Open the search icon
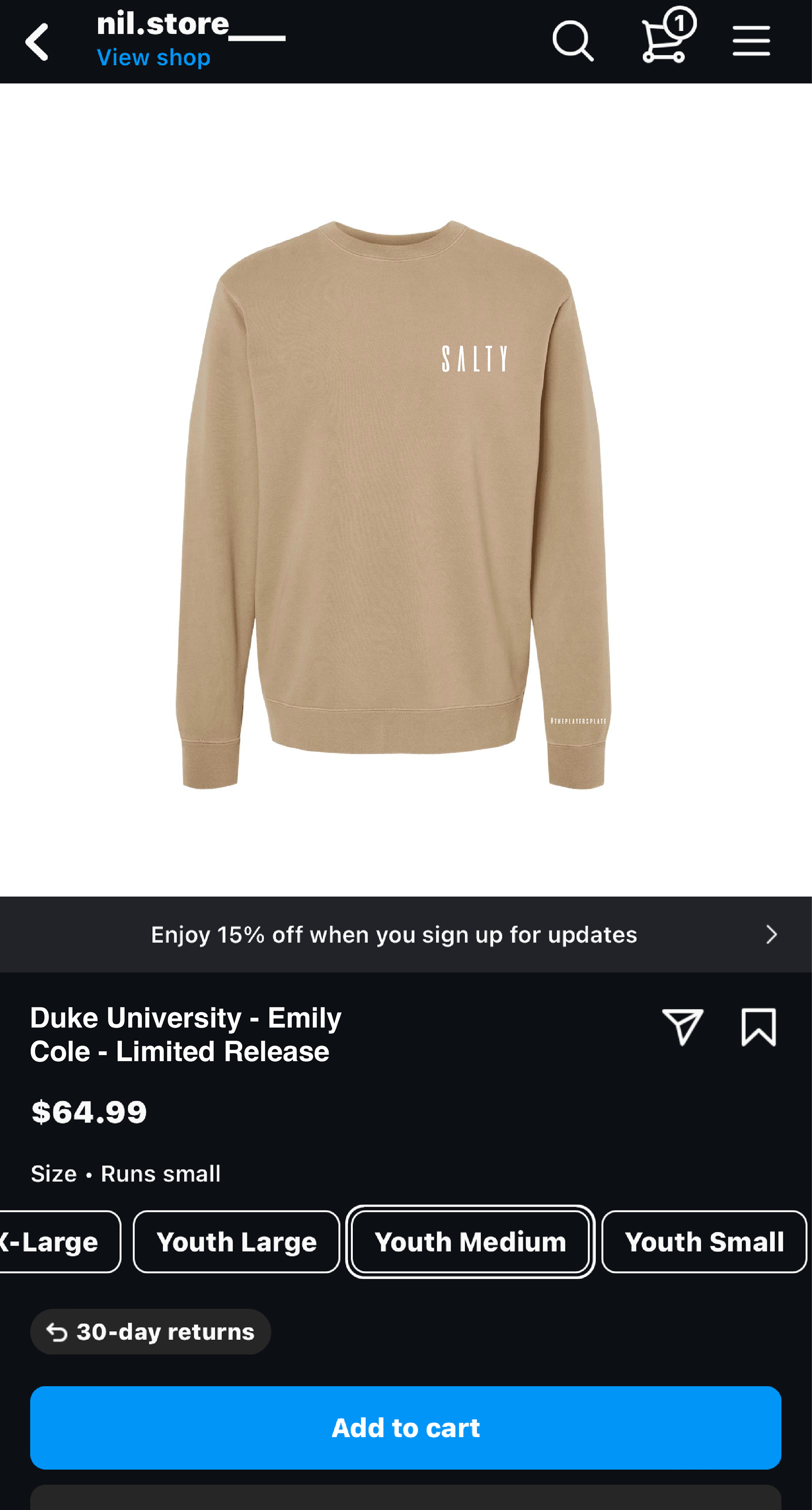This screenshot has width=812, height=1510. pyautogui.click(x=572, y=41)
